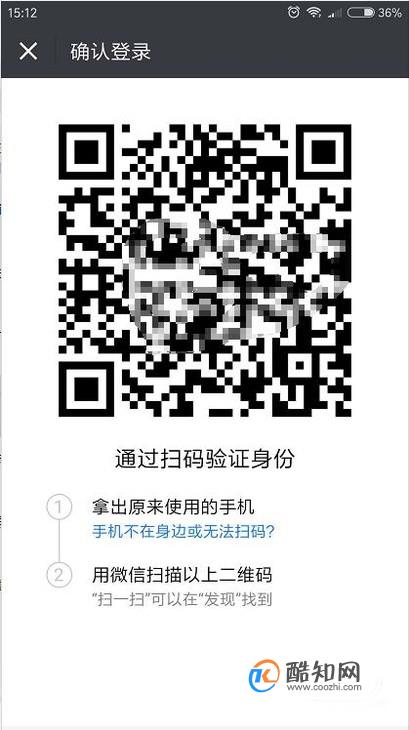This screenshot has width=409, height=730.
Task: Close the 确认登录 screen
Action: [x=28, y=51]
